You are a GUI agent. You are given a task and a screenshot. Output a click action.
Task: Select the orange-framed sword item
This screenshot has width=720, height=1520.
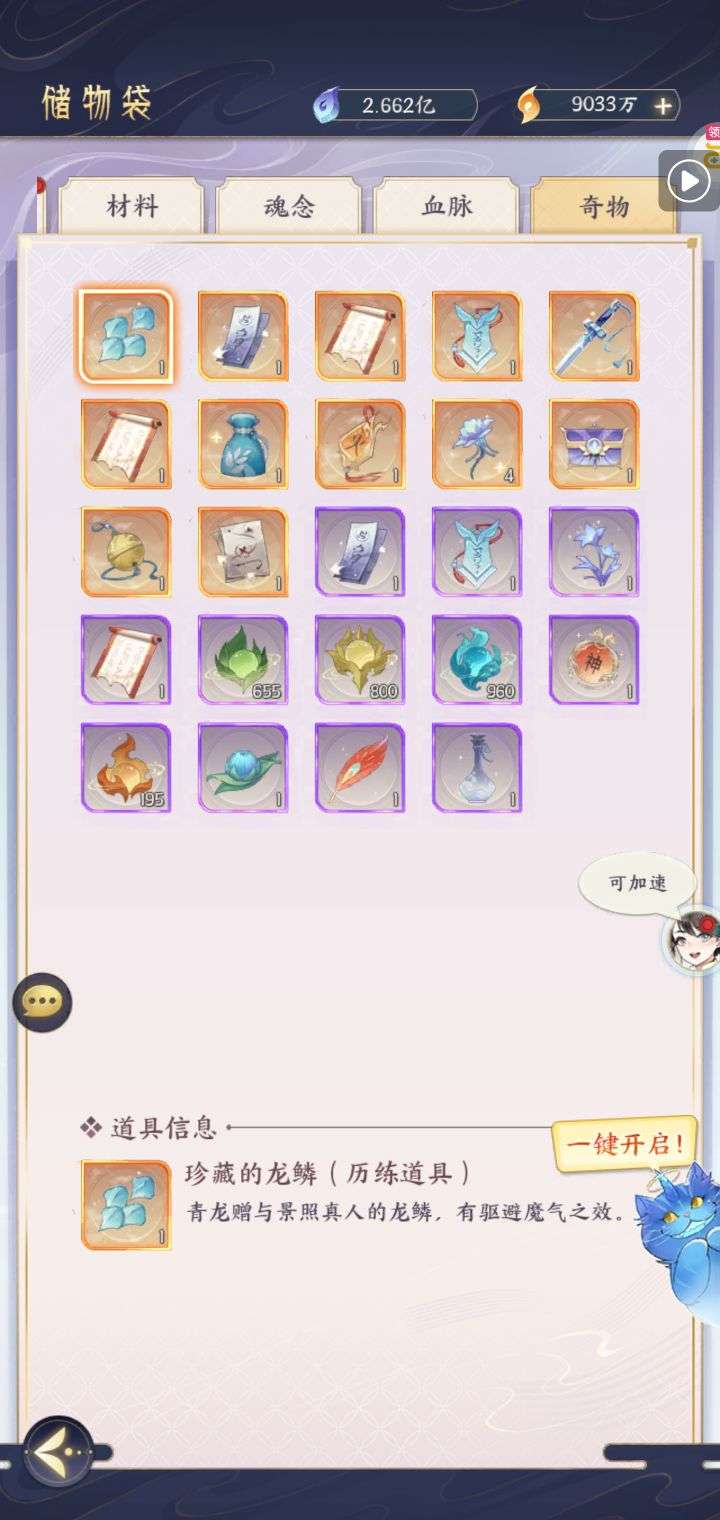point(594,336)
